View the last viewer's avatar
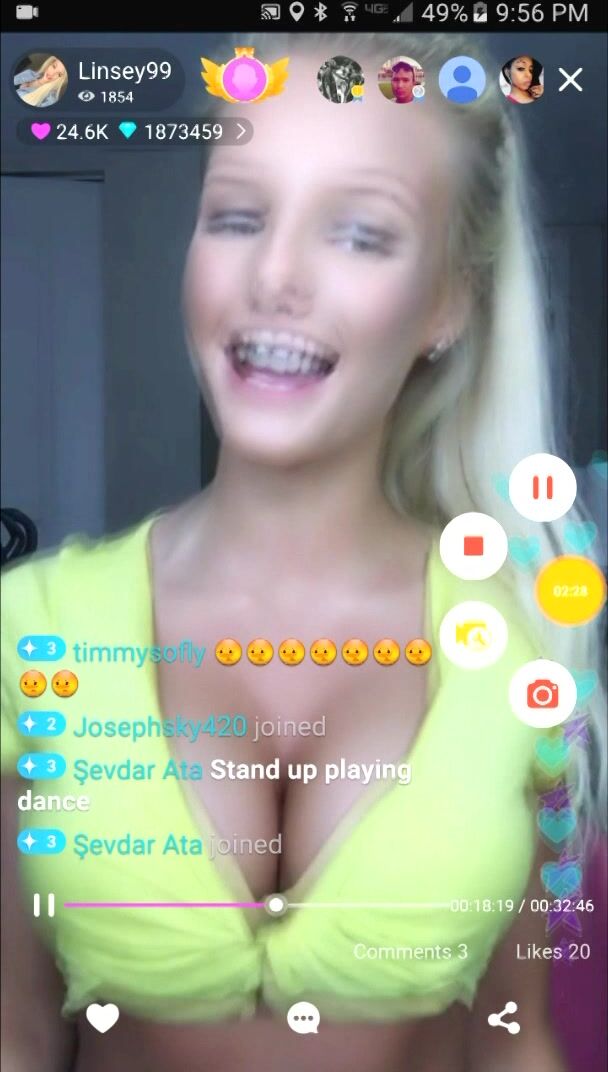 click(x=522, y=80)
